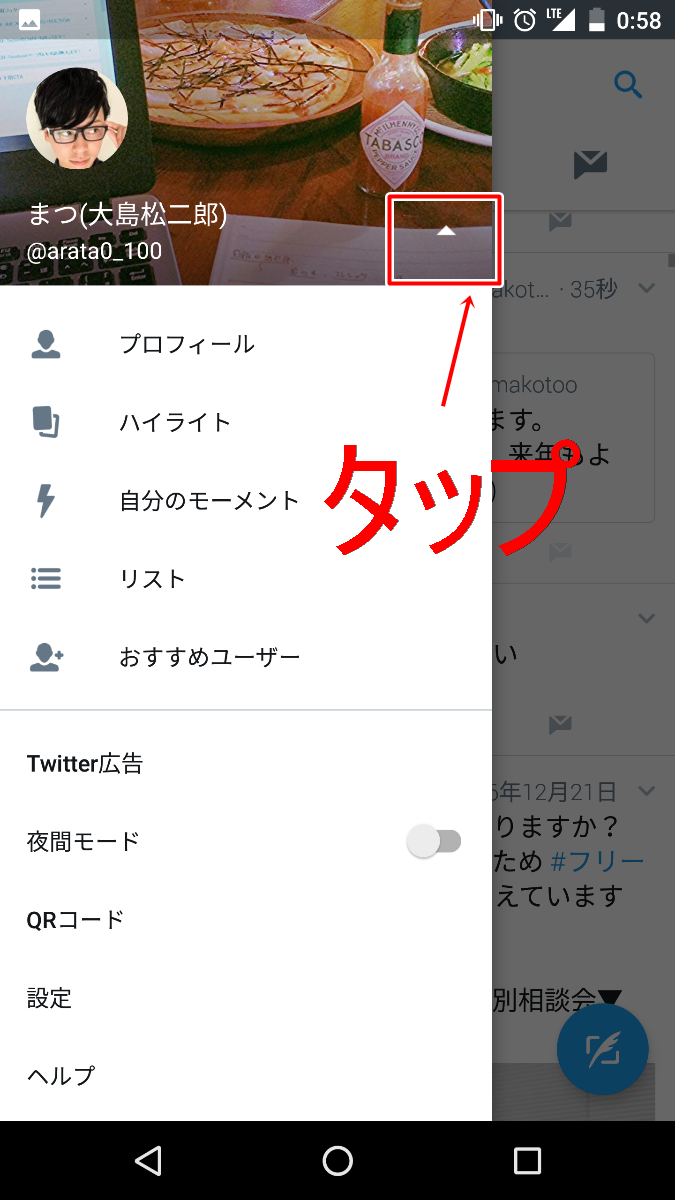The width and height of the screenshot is (675, 1200).
Task: Switch to the messages envelope tab
Action: (x=590, y=164)
